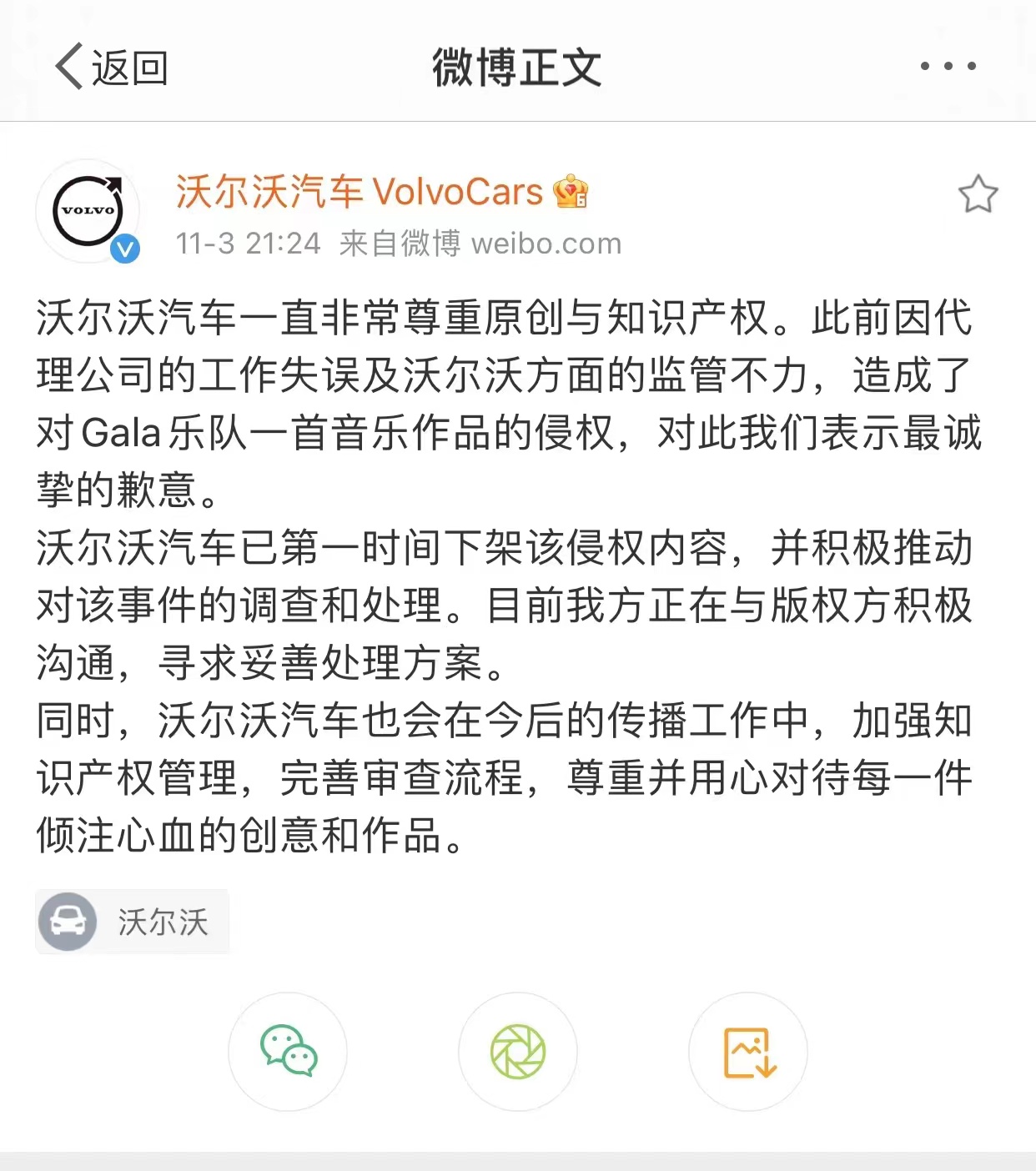Open the 沃尔沃汽车 VolvoCars profile name
Image resolution: width=1036 pixels, height=1171 pixels.
tap(360, 192)
